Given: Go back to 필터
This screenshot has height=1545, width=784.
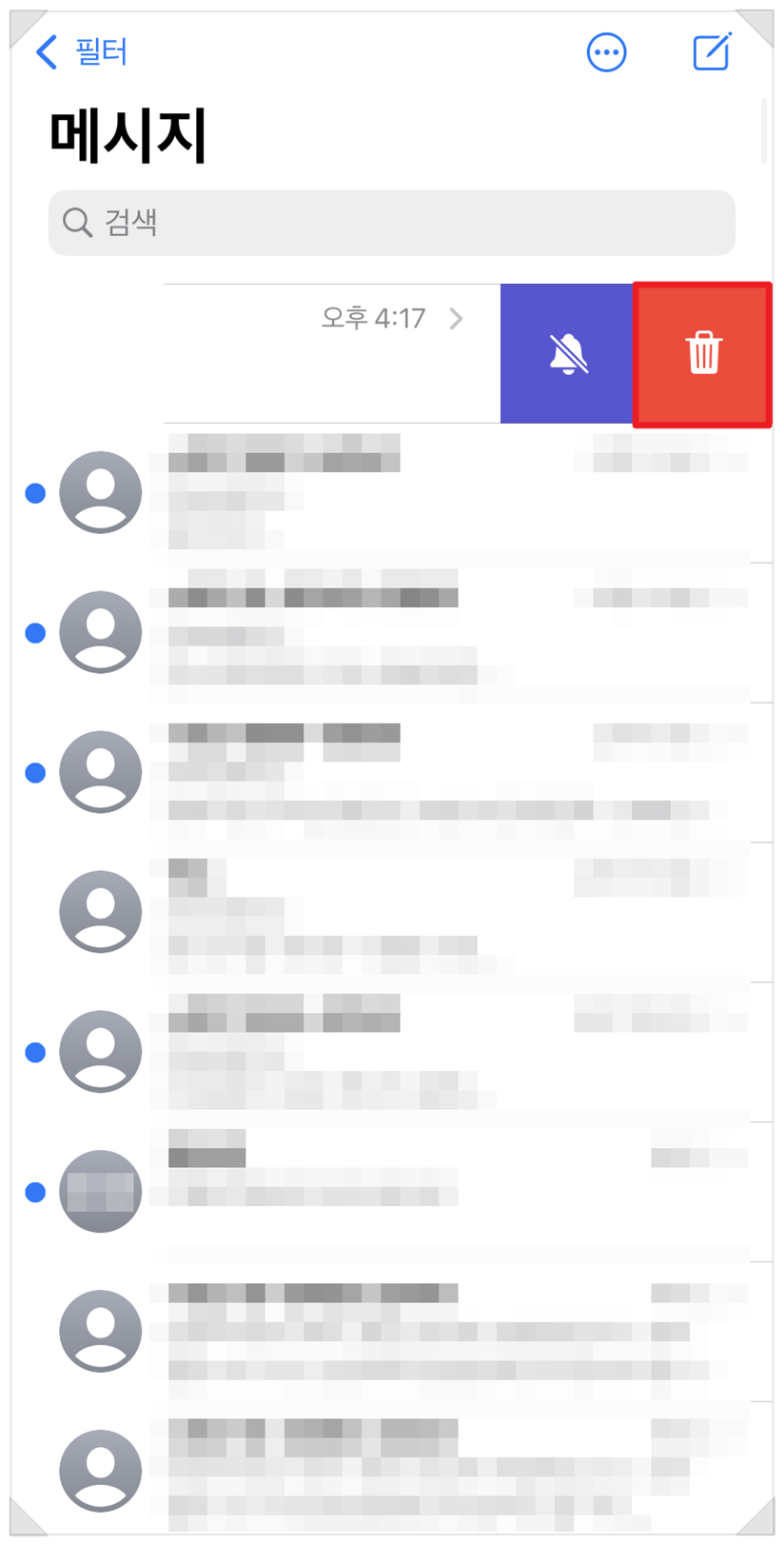Looking at the screenshot, I should (x=81, y=51).
